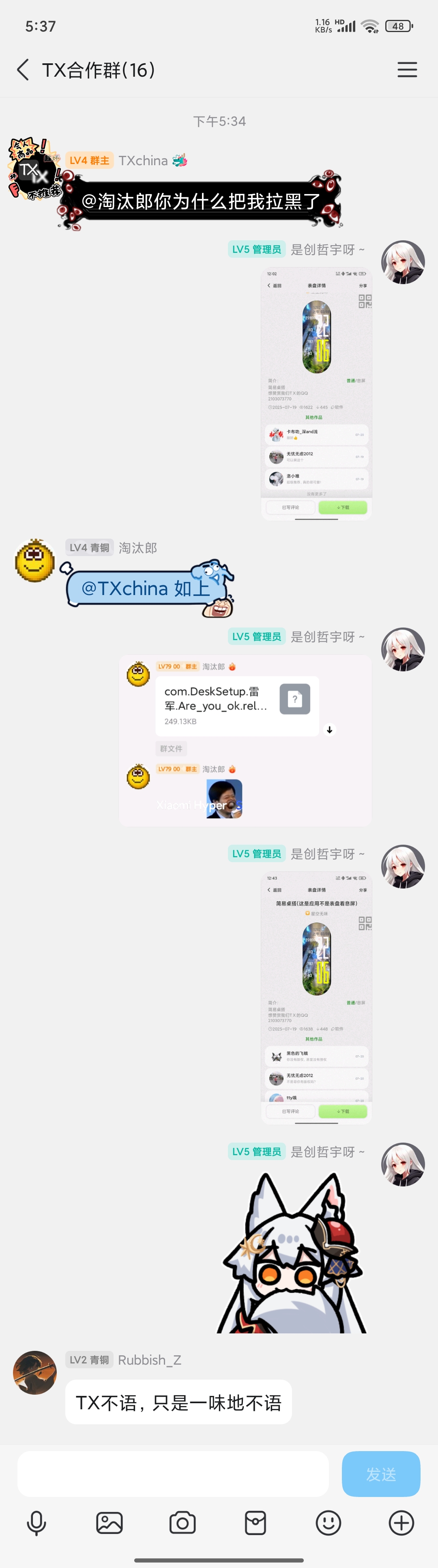Open the red packet icon
This screenshot has height=1568, width=438.
coord(255,1523)
